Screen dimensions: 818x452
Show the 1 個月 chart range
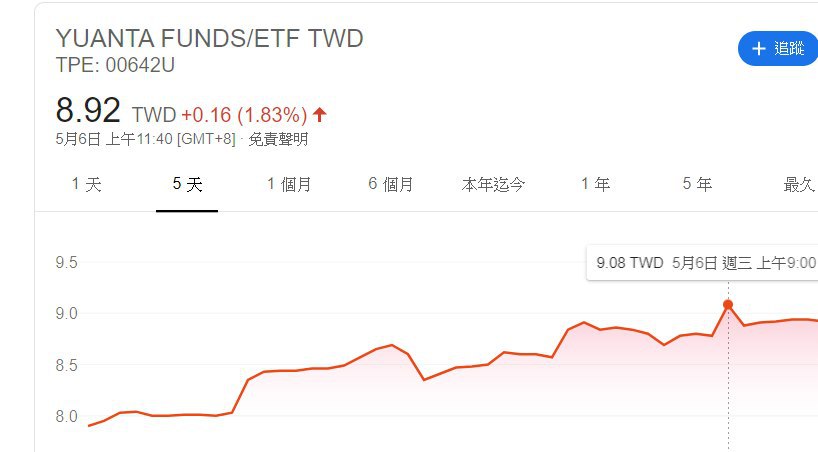(289, 185)
